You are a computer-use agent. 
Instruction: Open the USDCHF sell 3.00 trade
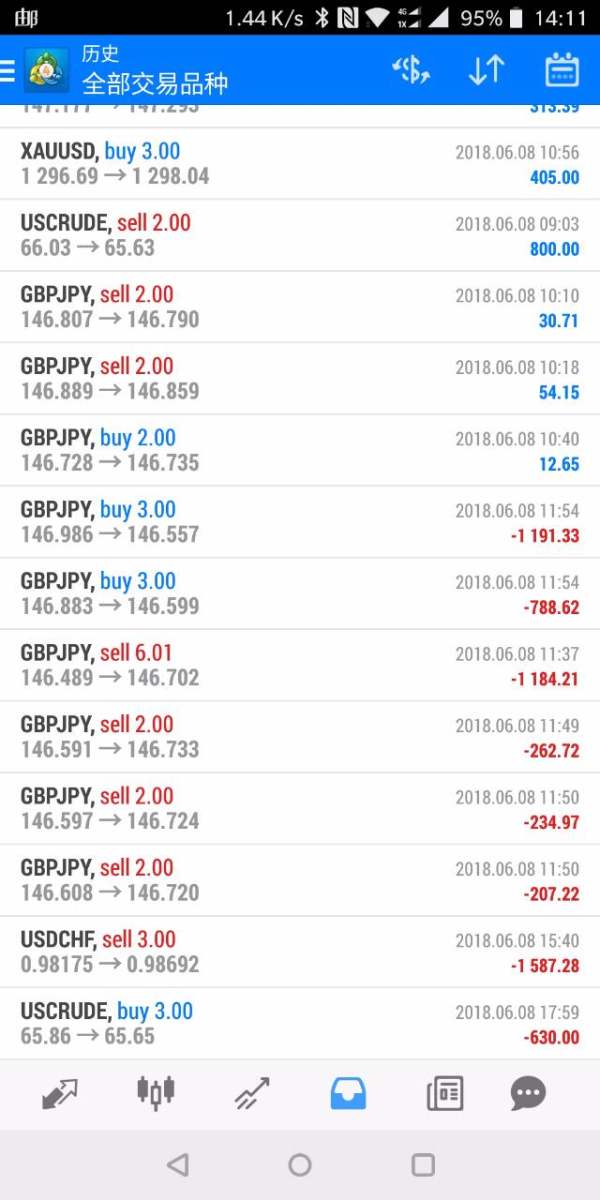coord(300,952)
